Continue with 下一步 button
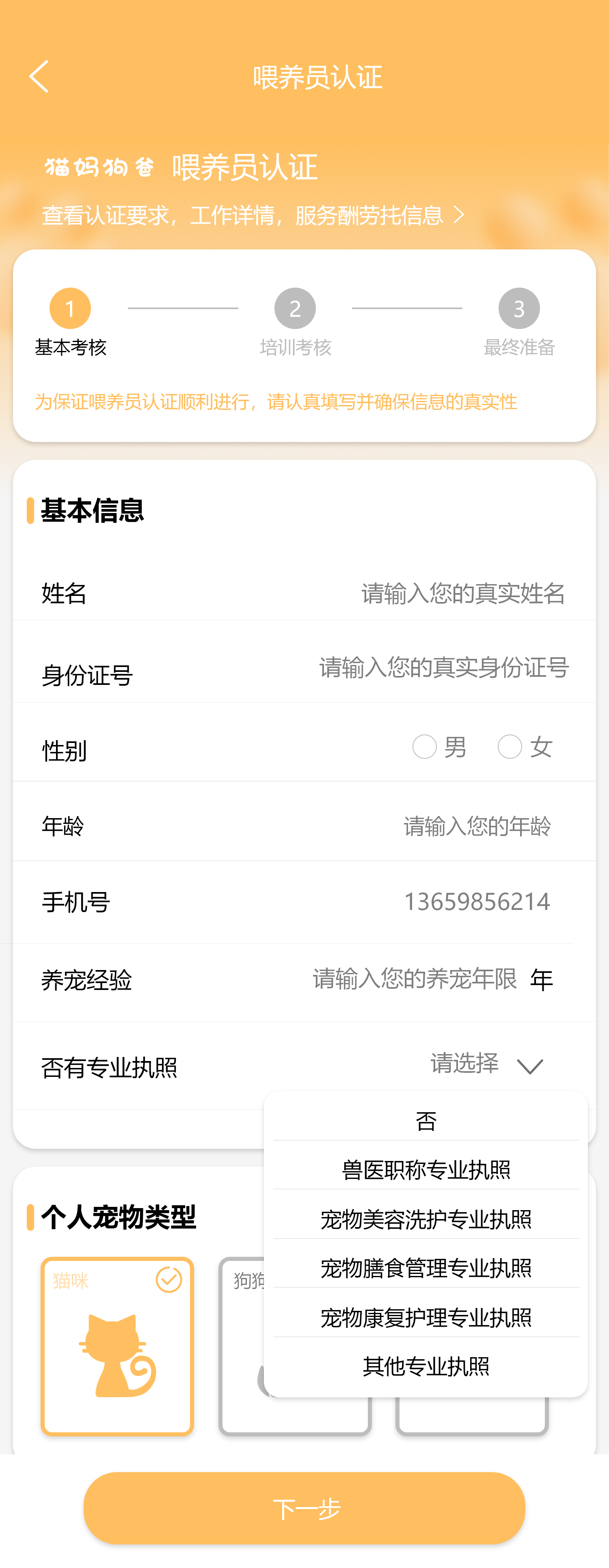Image resolution: width=609 pixels, height=1568 pixels. click(304, 1508)
